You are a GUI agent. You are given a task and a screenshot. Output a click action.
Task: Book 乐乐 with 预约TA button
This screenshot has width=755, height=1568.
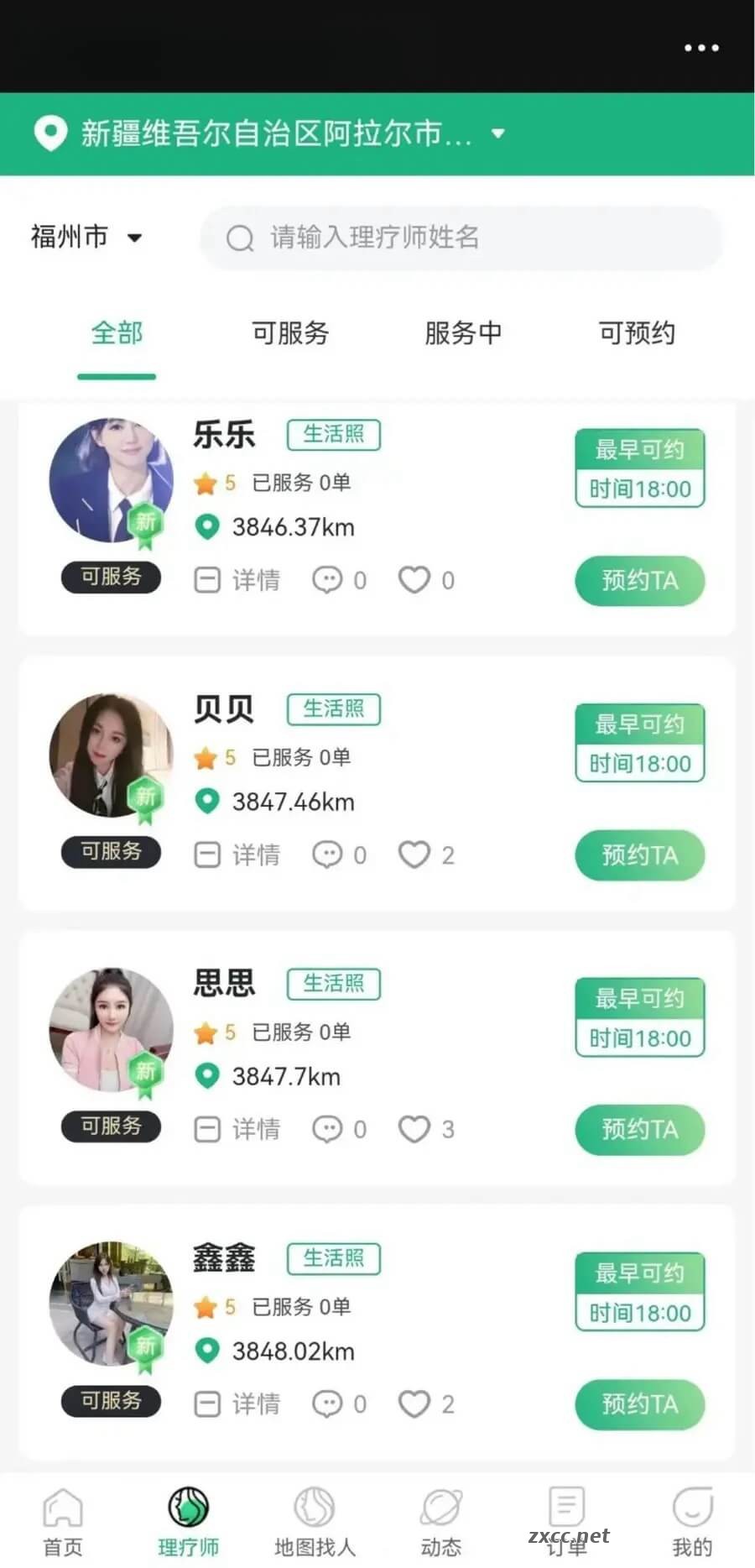(x=639, y=580)
